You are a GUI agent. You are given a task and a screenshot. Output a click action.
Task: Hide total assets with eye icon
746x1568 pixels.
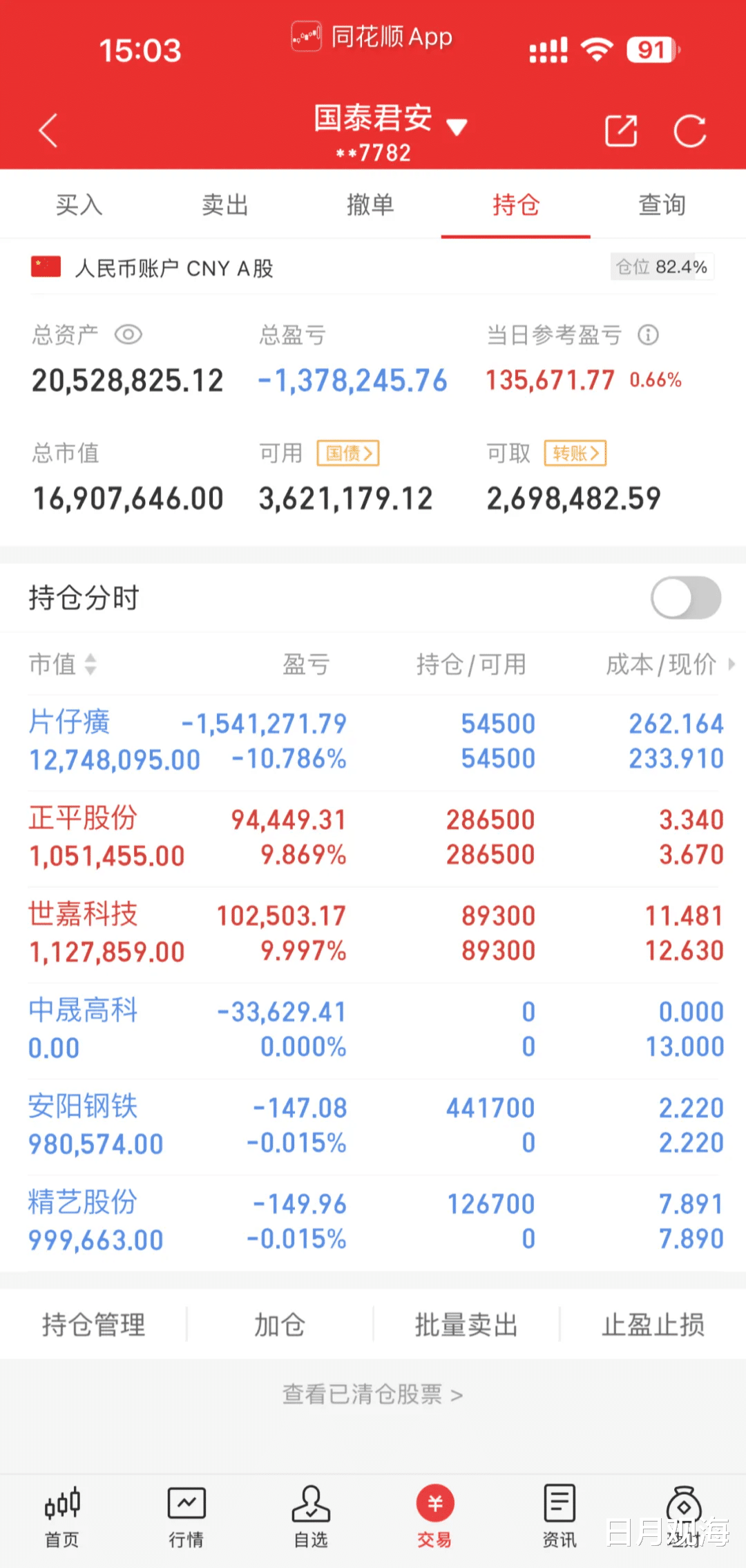(128, 335)
